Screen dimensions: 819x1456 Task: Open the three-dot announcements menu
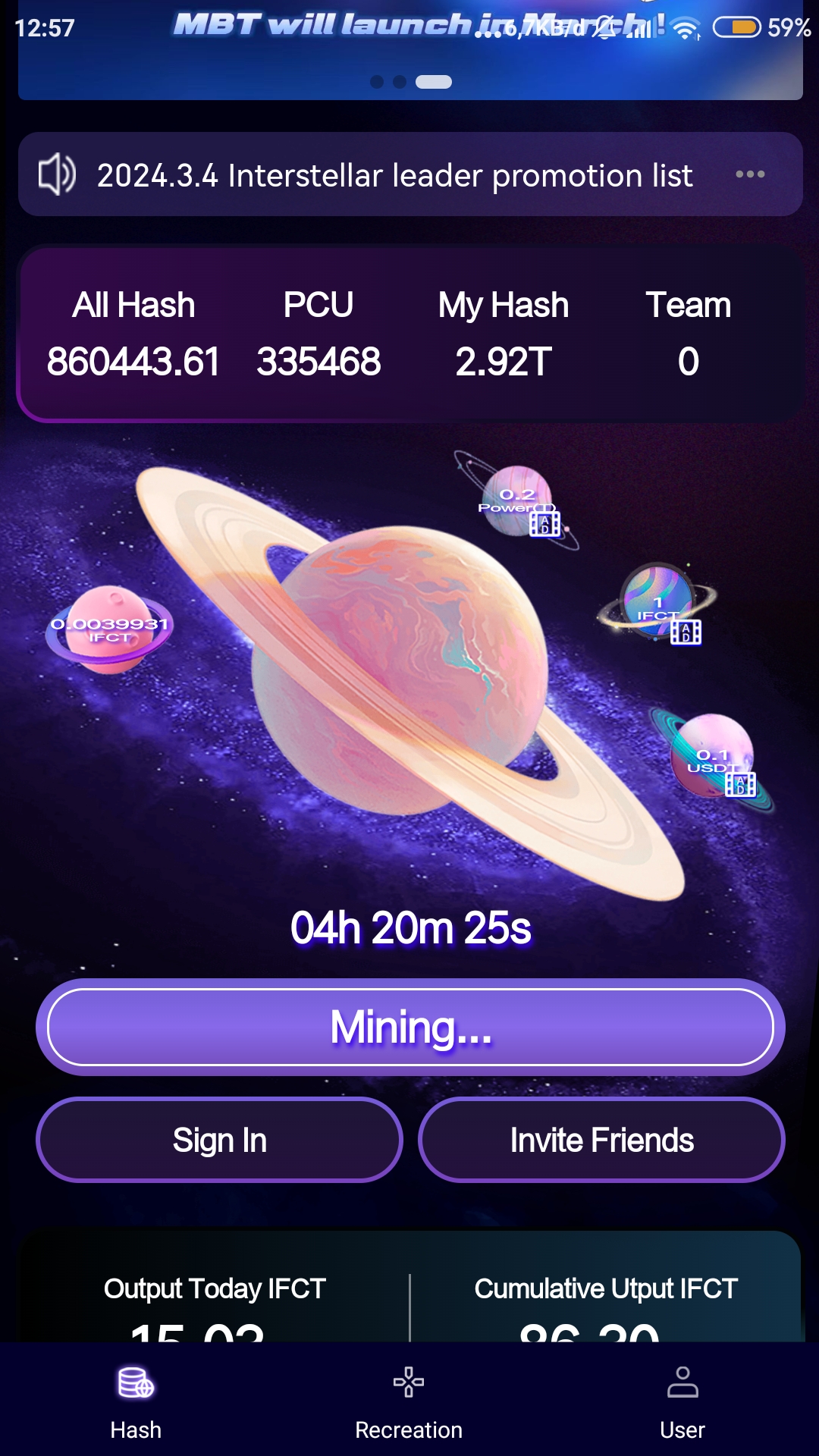[750, 174]
